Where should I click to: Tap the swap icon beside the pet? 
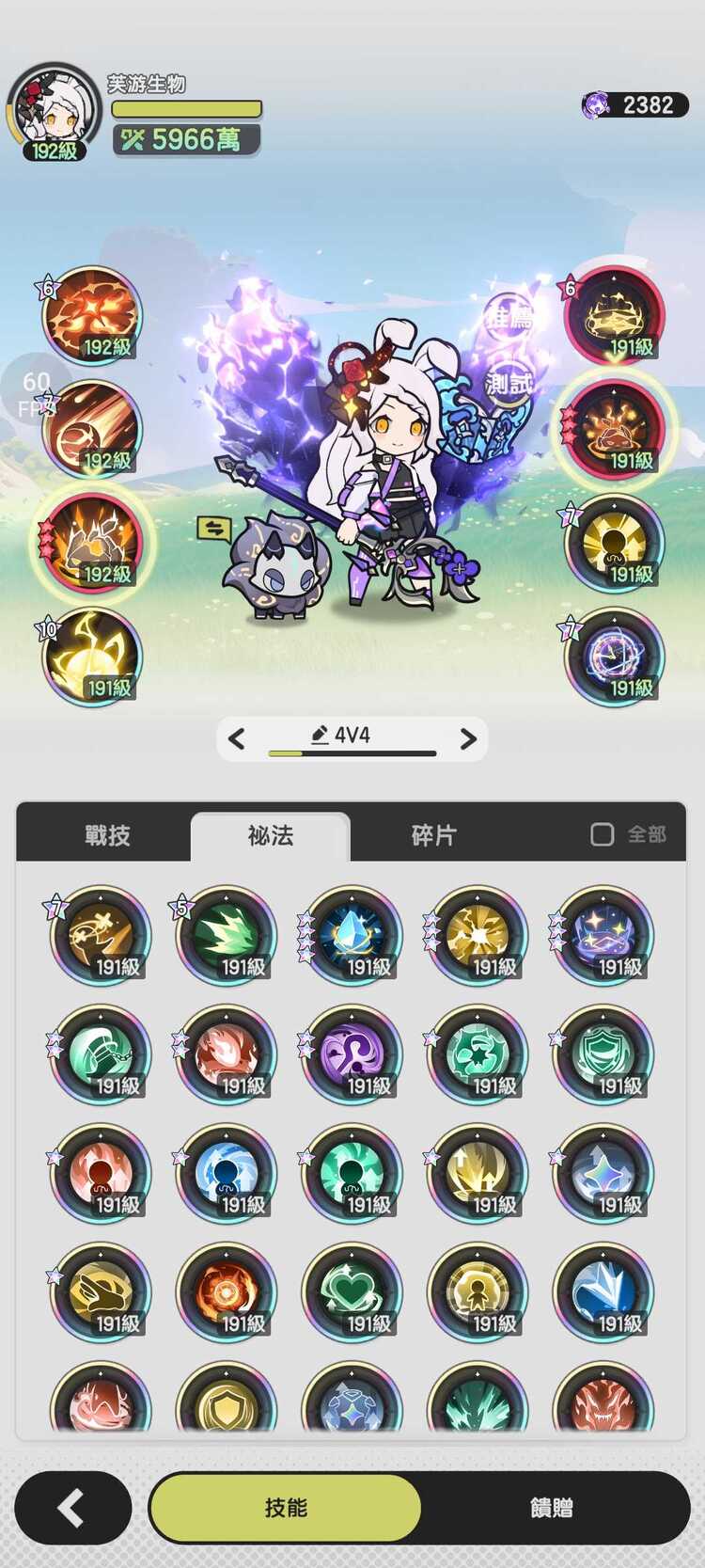(214, 529)
